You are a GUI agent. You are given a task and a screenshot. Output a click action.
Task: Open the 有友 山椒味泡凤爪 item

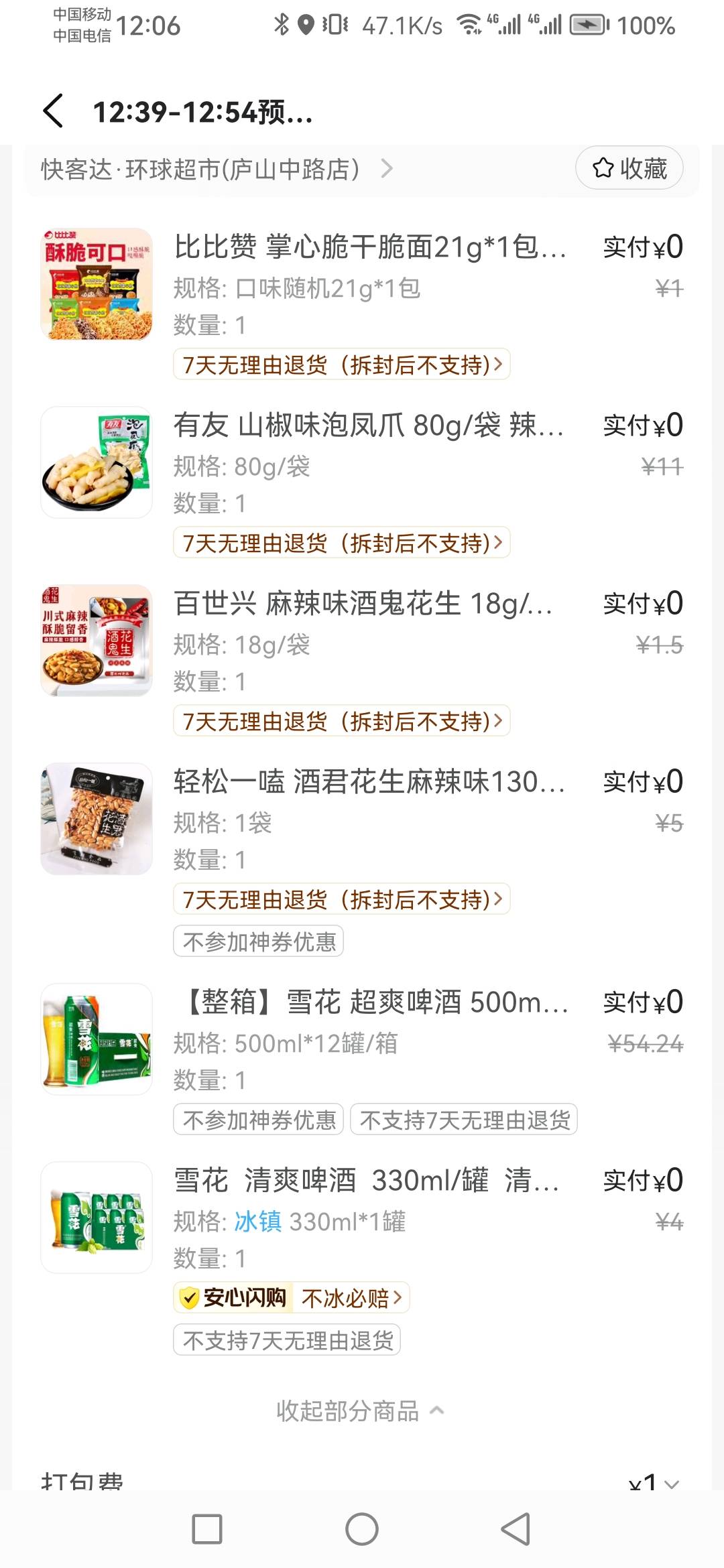[x=369, y=426]
